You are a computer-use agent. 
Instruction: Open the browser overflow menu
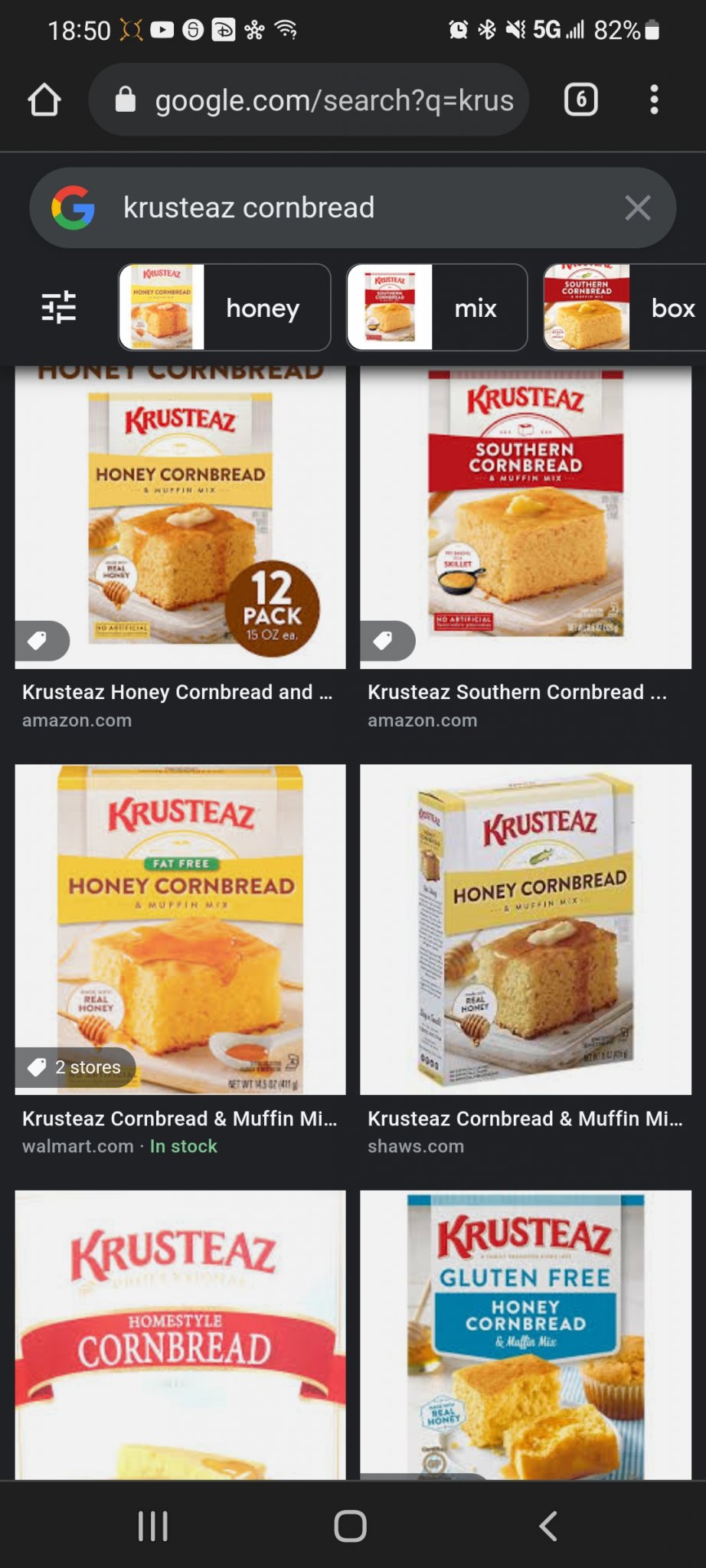653,100
